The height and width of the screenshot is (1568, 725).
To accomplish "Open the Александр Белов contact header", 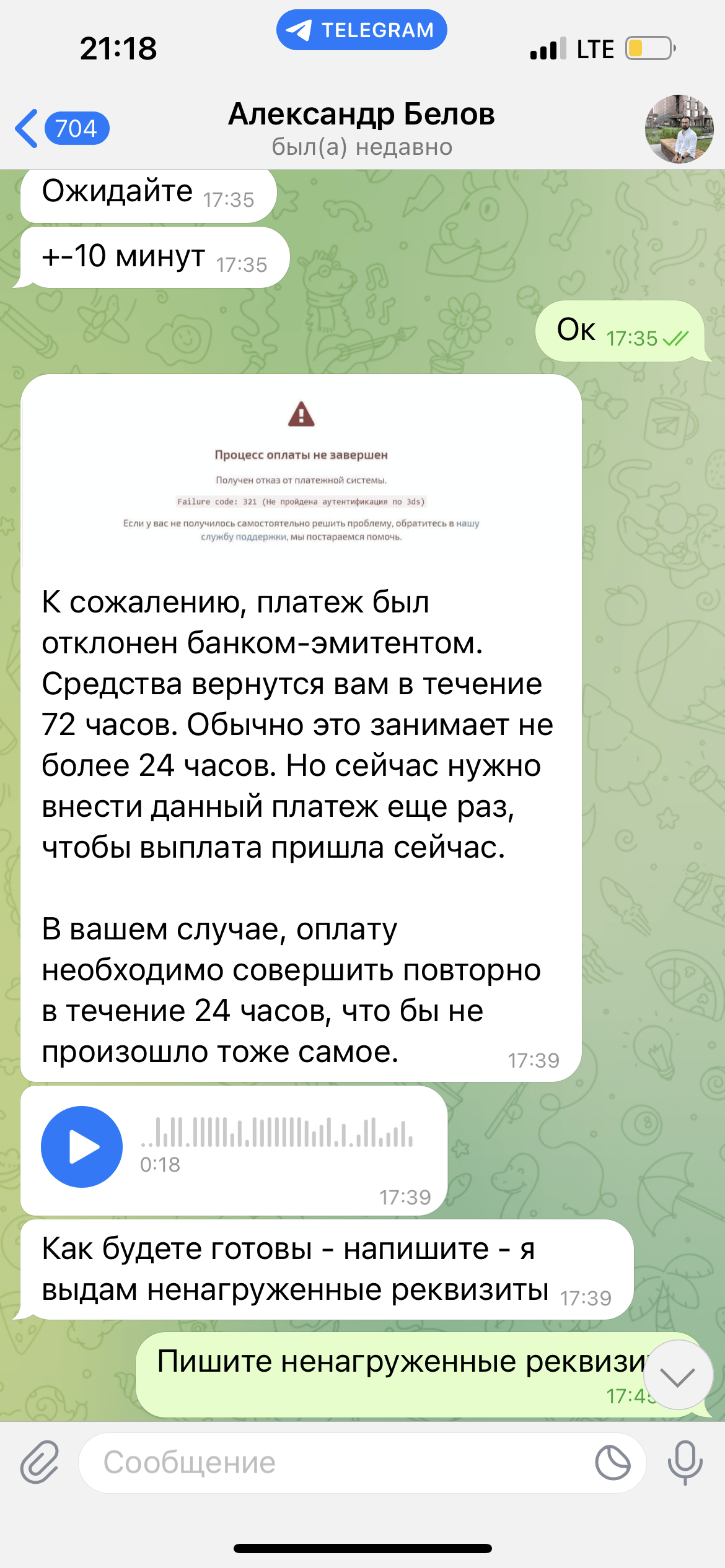I will pyautogui.click(x=362, y=129).
